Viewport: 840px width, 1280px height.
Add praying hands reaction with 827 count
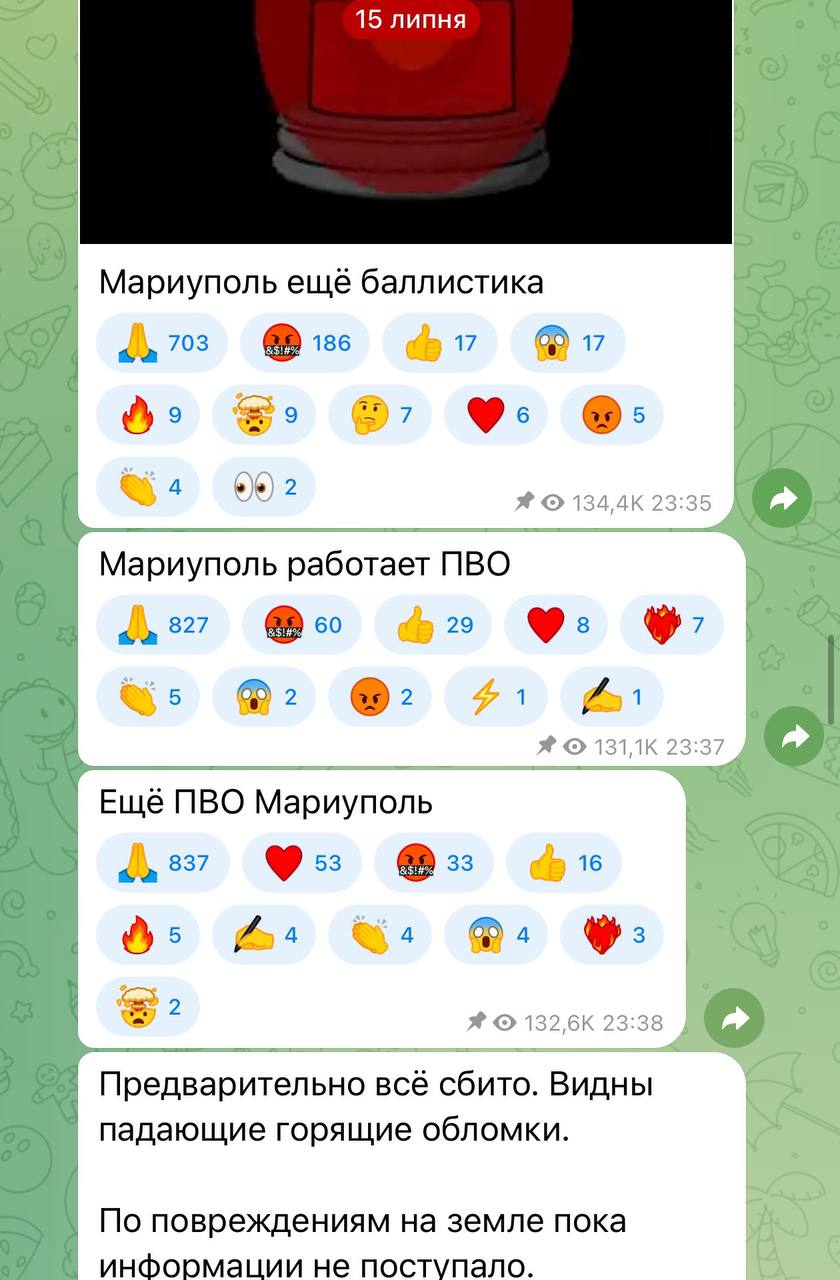162,625
